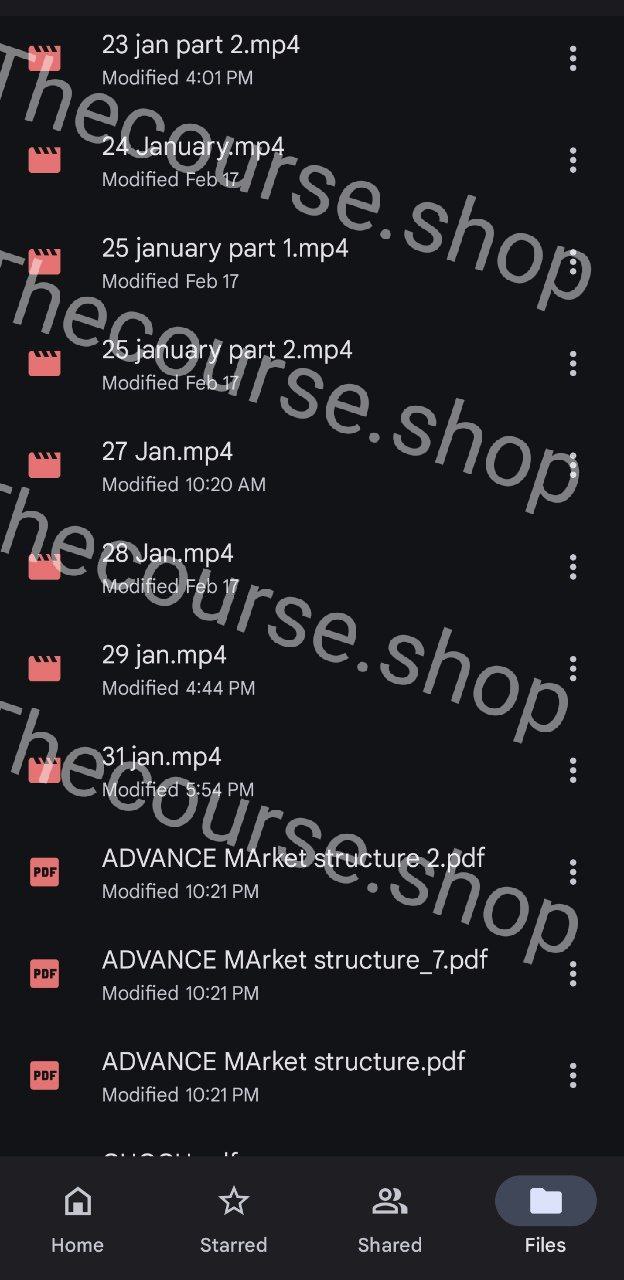Select the Files tab
Screen dimensions: 624x1280
tap(546, 1219)
